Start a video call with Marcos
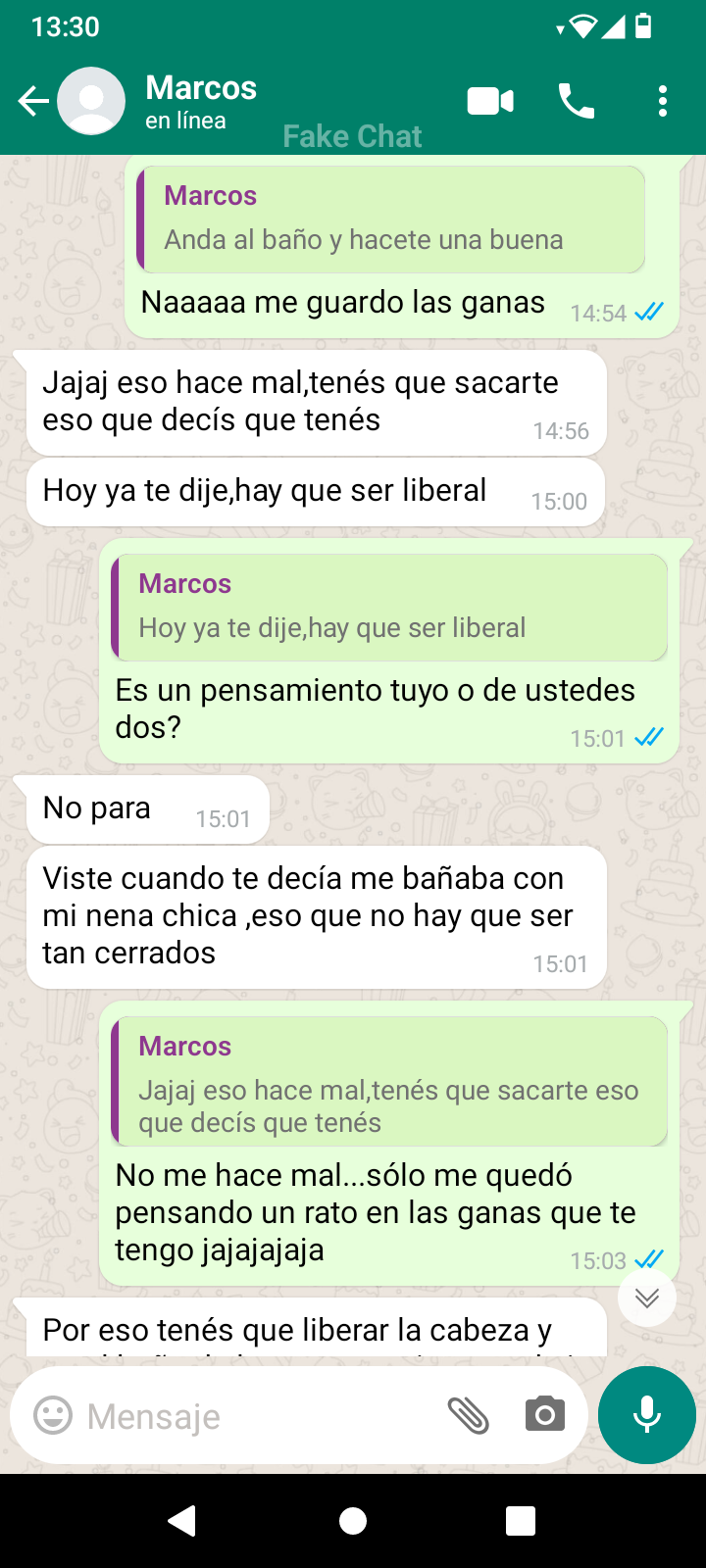This screenshot has height=1568, width=706. pyautogui.click(x=490, y=101)
